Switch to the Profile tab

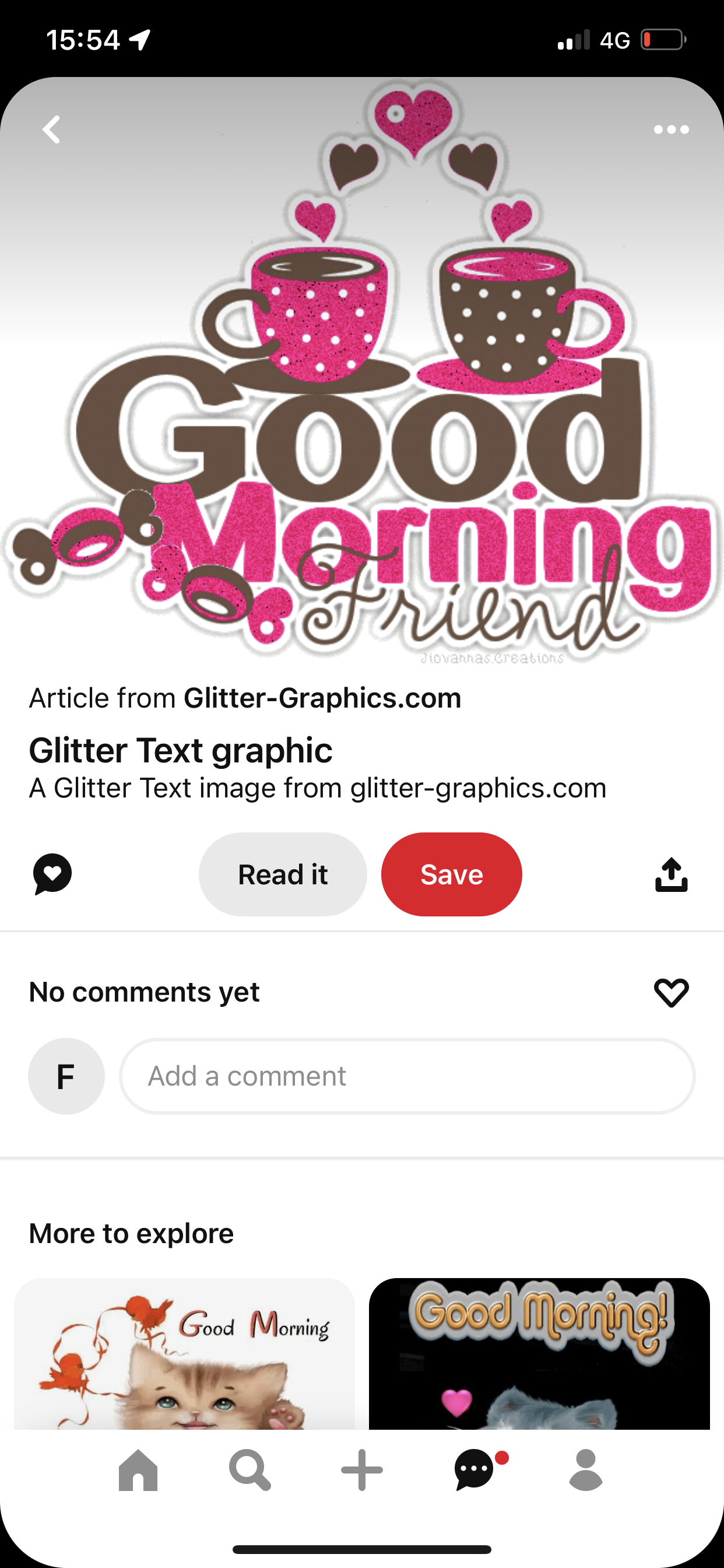(x=586, y=1470)
